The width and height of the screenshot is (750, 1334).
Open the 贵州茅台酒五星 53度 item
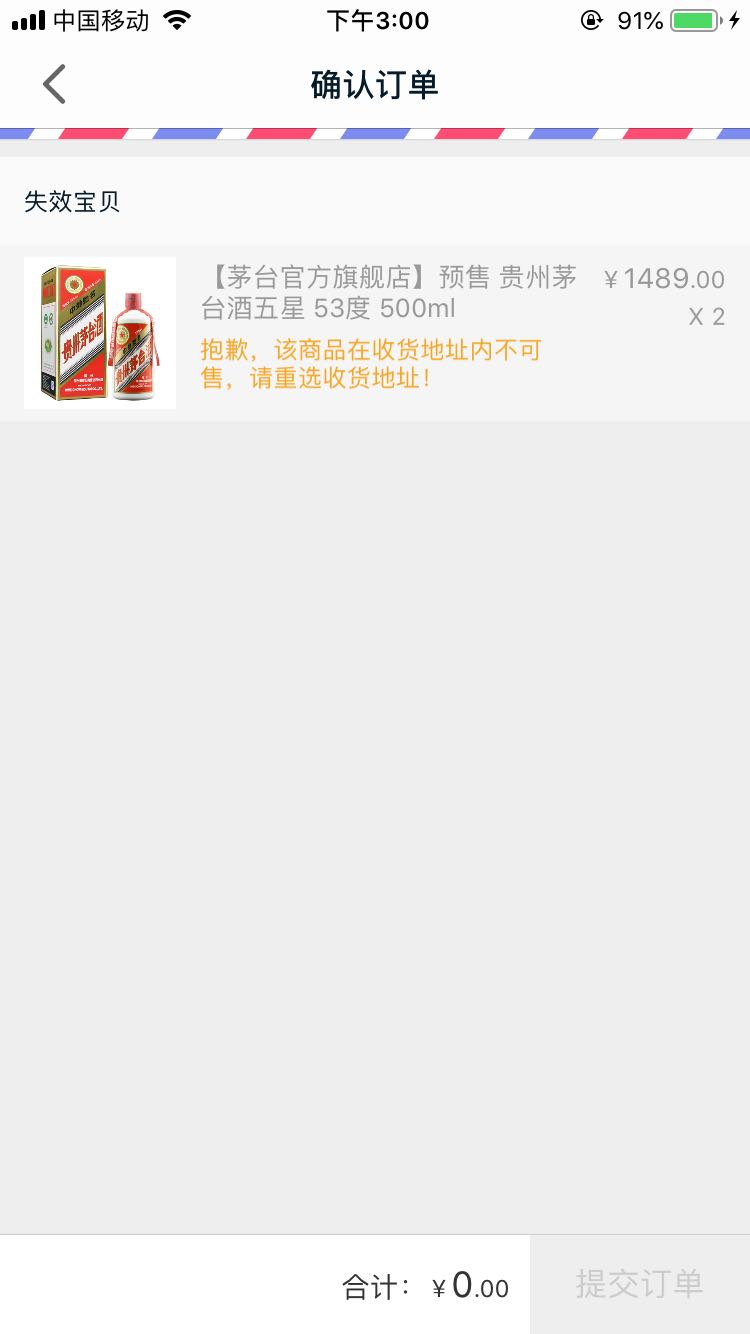click(390, 292)
